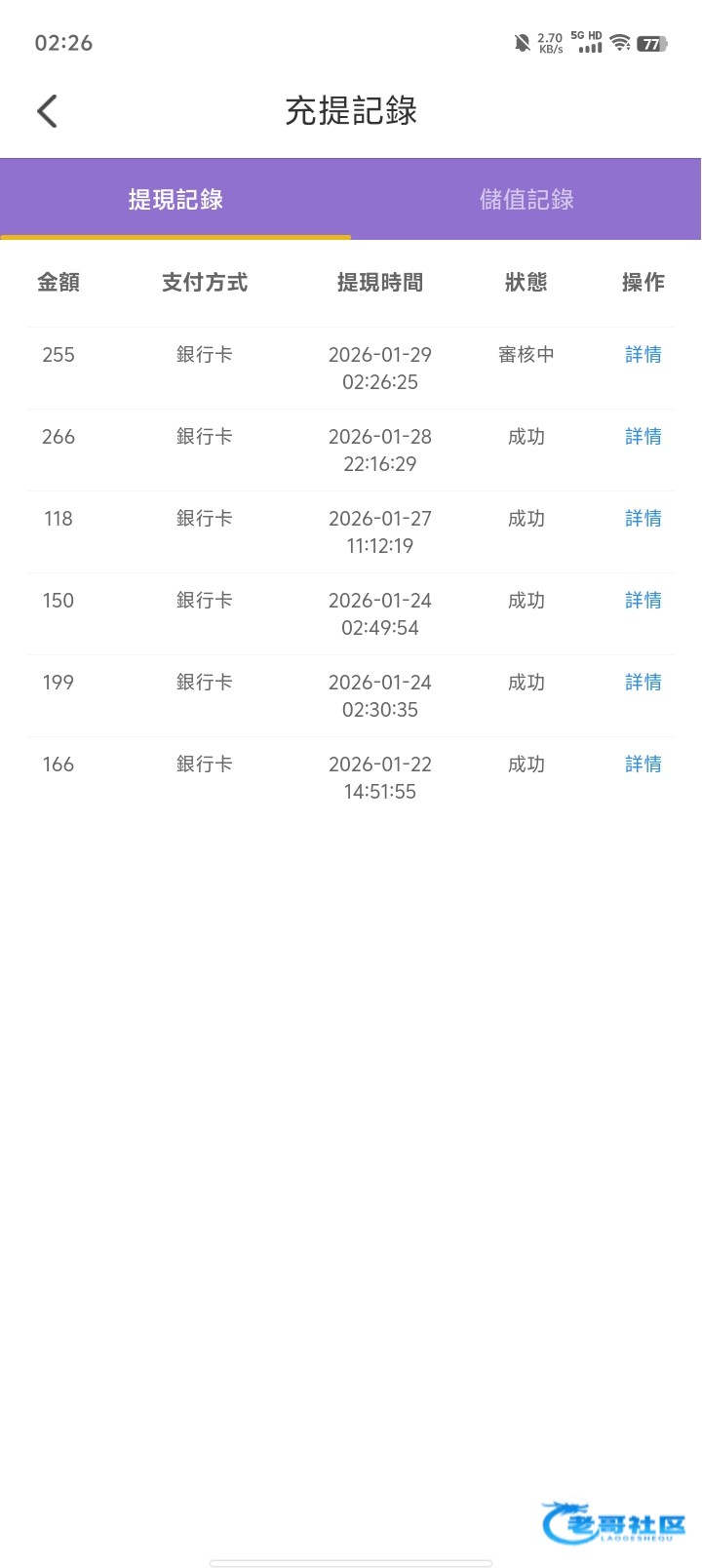This screenshot has width=702, height=1568.
Task: Tap 詳情 on the 118 withdrawal
Action: coord(643,519)
